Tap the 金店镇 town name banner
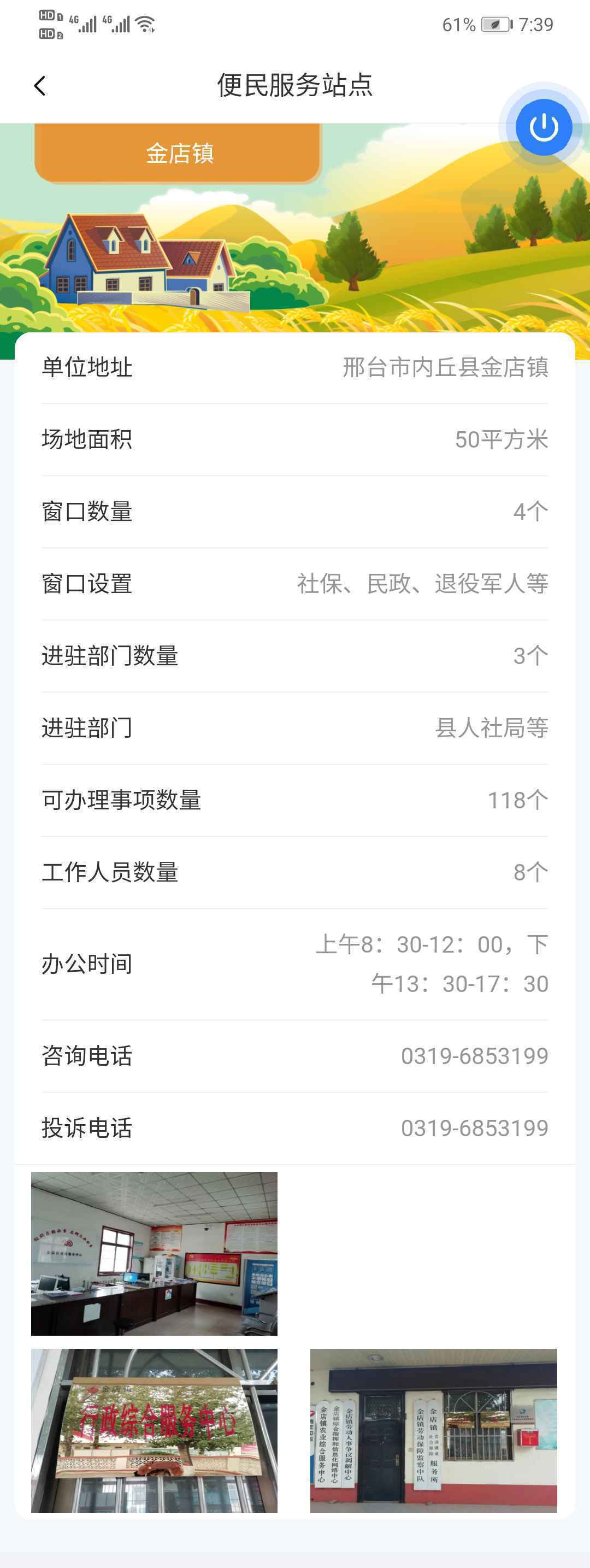The image size is (590, 1568). pos(179,153)
